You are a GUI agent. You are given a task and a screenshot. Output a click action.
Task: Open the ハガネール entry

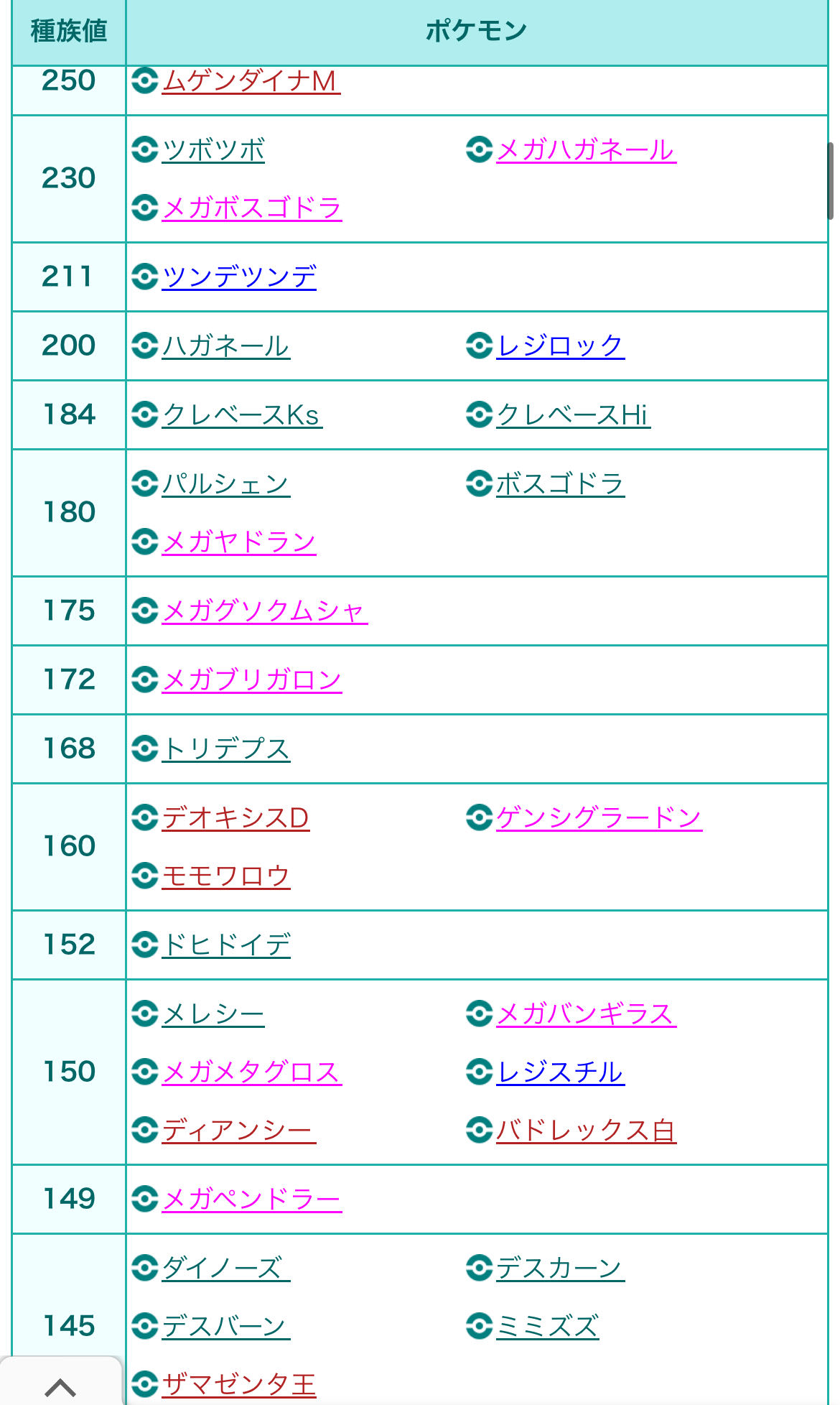click(x=226, y=346)
